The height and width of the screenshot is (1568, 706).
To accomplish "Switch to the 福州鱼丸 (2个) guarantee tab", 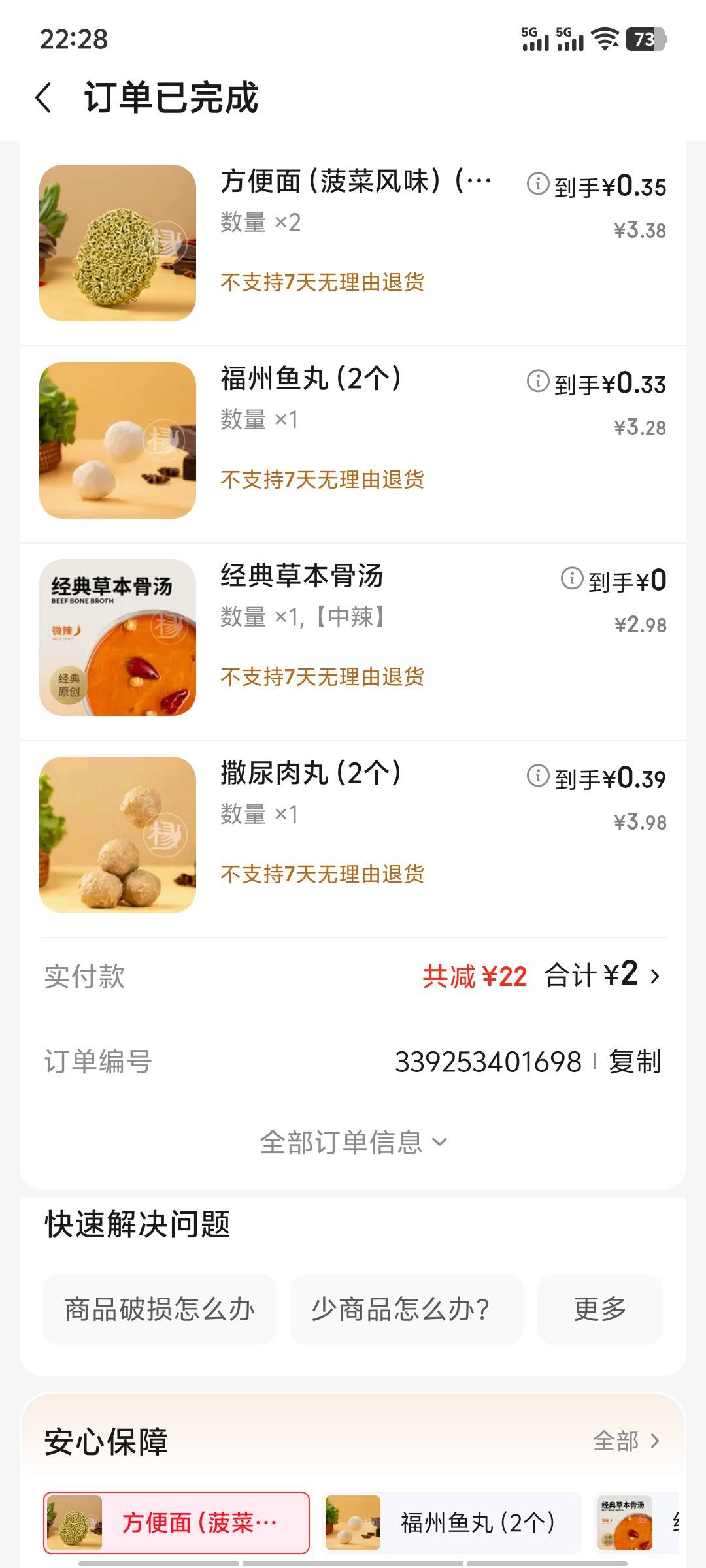I will coord(452,1523).
